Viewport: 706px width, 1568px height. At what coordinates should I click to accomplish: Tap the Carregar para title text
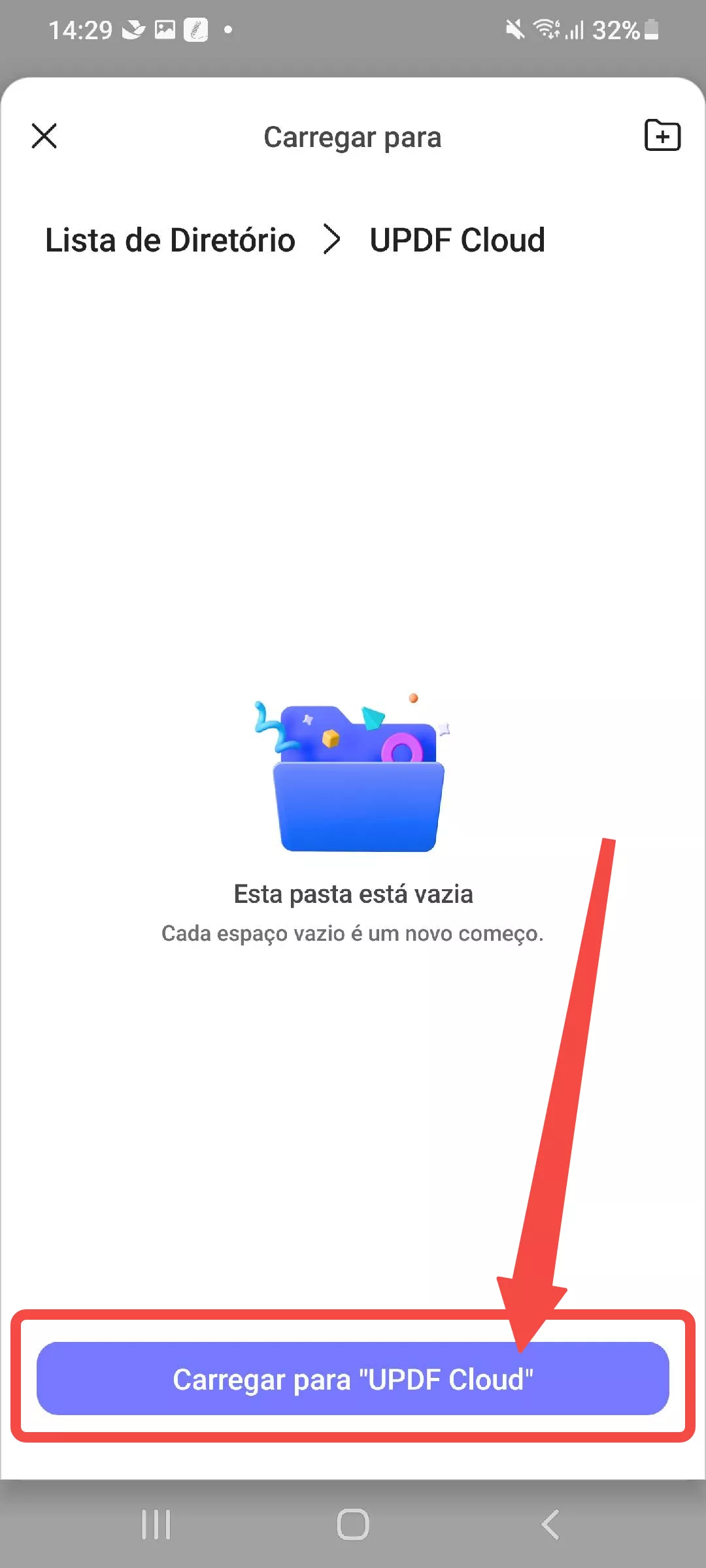coord(352,137)
